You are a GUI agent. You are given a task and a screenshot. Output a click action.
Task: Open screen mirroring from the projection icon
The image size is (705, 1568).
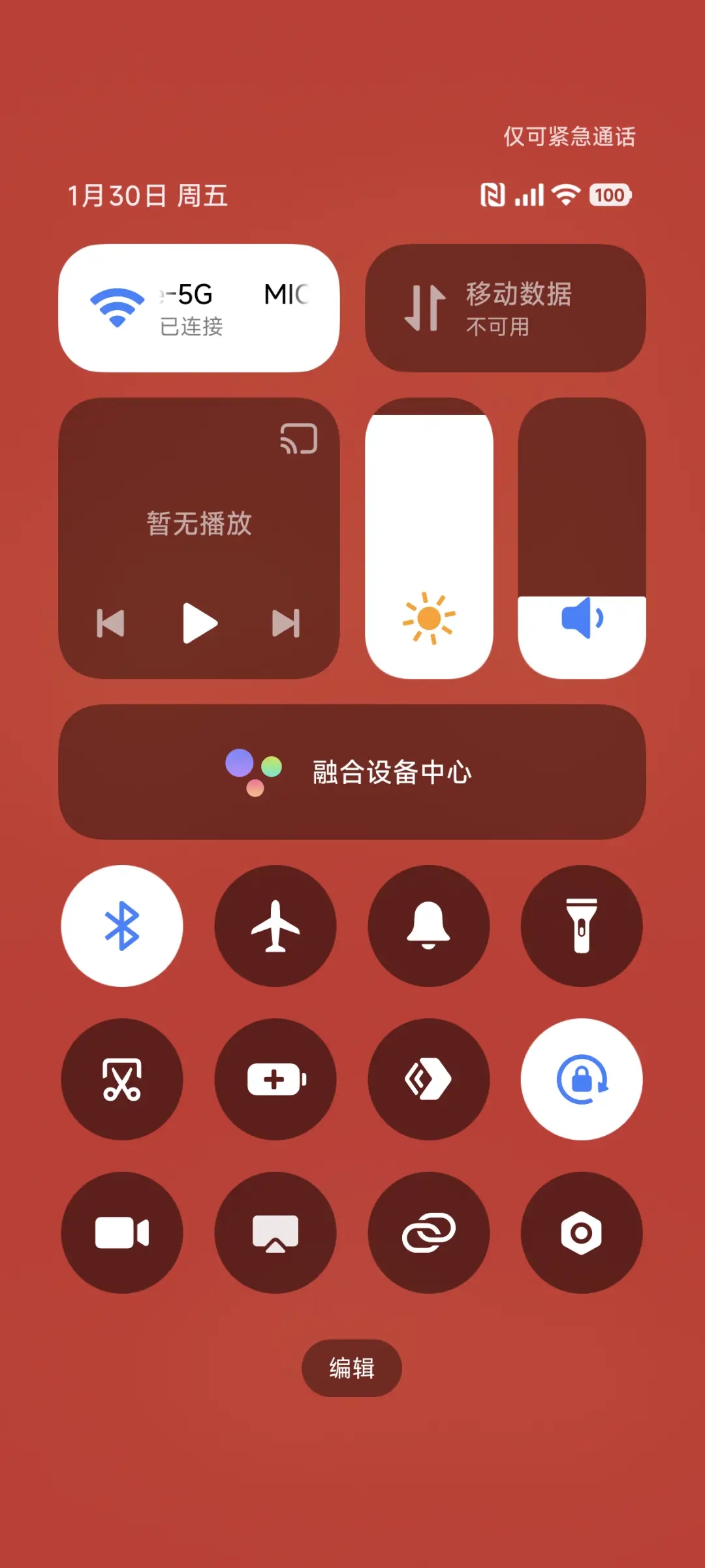coord(275,1232)
